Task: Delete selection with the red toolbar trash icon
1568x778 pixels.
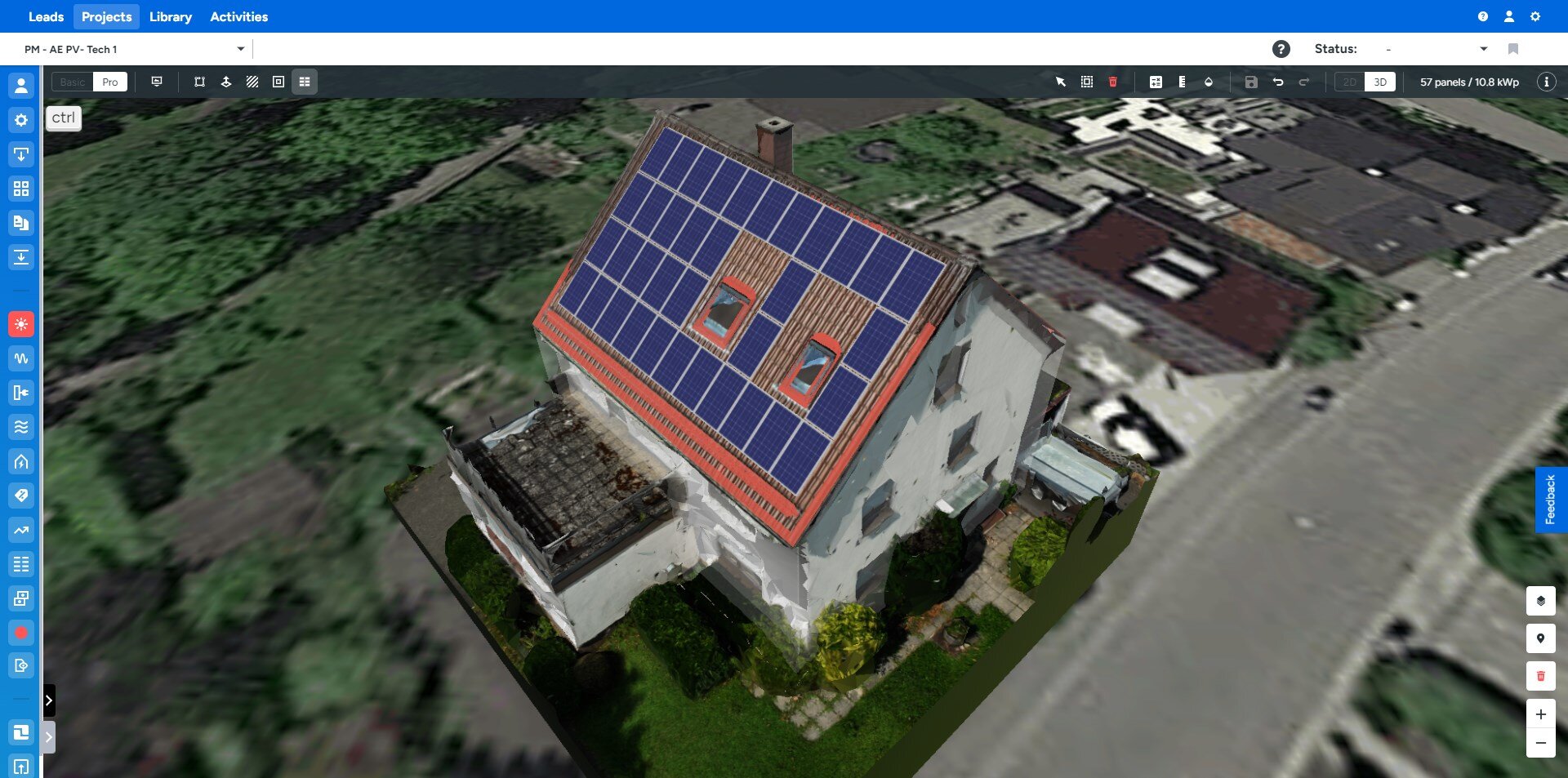Action: coord(1112,82)
